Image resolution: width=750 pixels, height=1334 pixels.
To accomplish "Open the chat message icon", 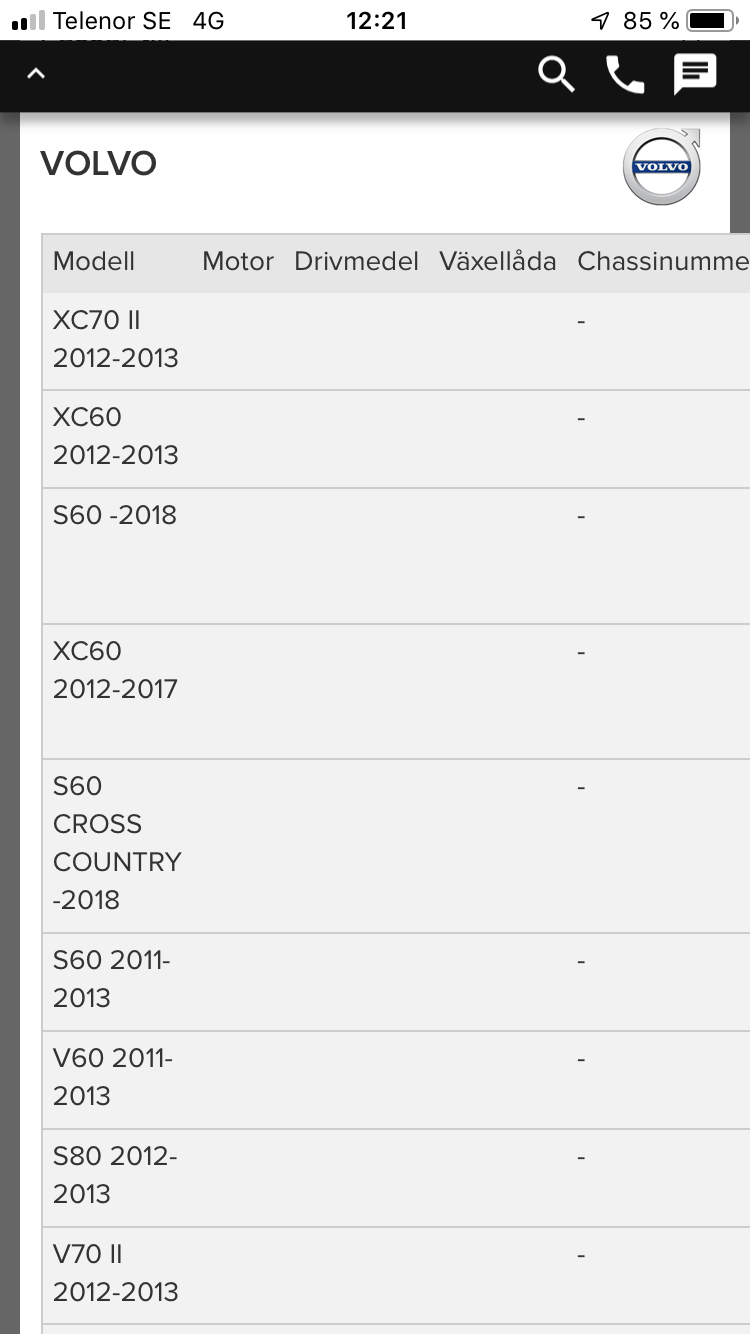I will pyautogui.click(x=695, y=75).
